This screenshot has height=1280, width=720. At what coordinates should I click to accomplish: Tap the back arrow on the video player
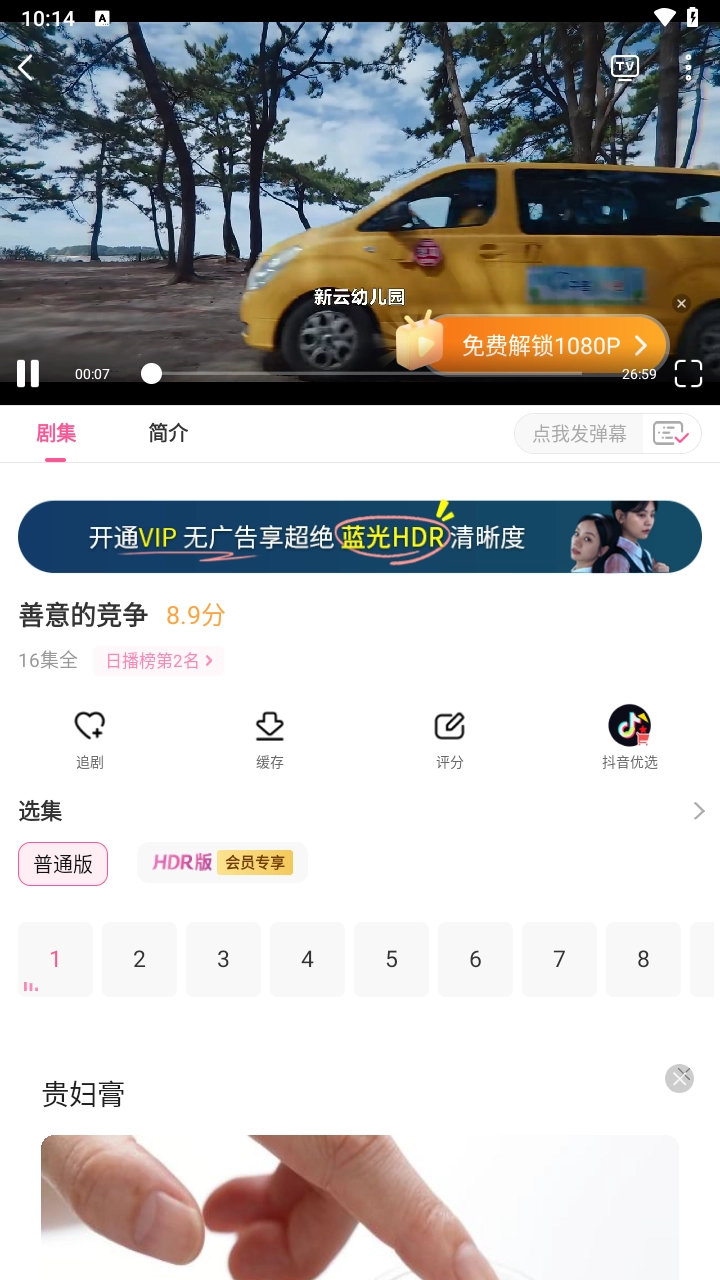(x=24, y=67)
